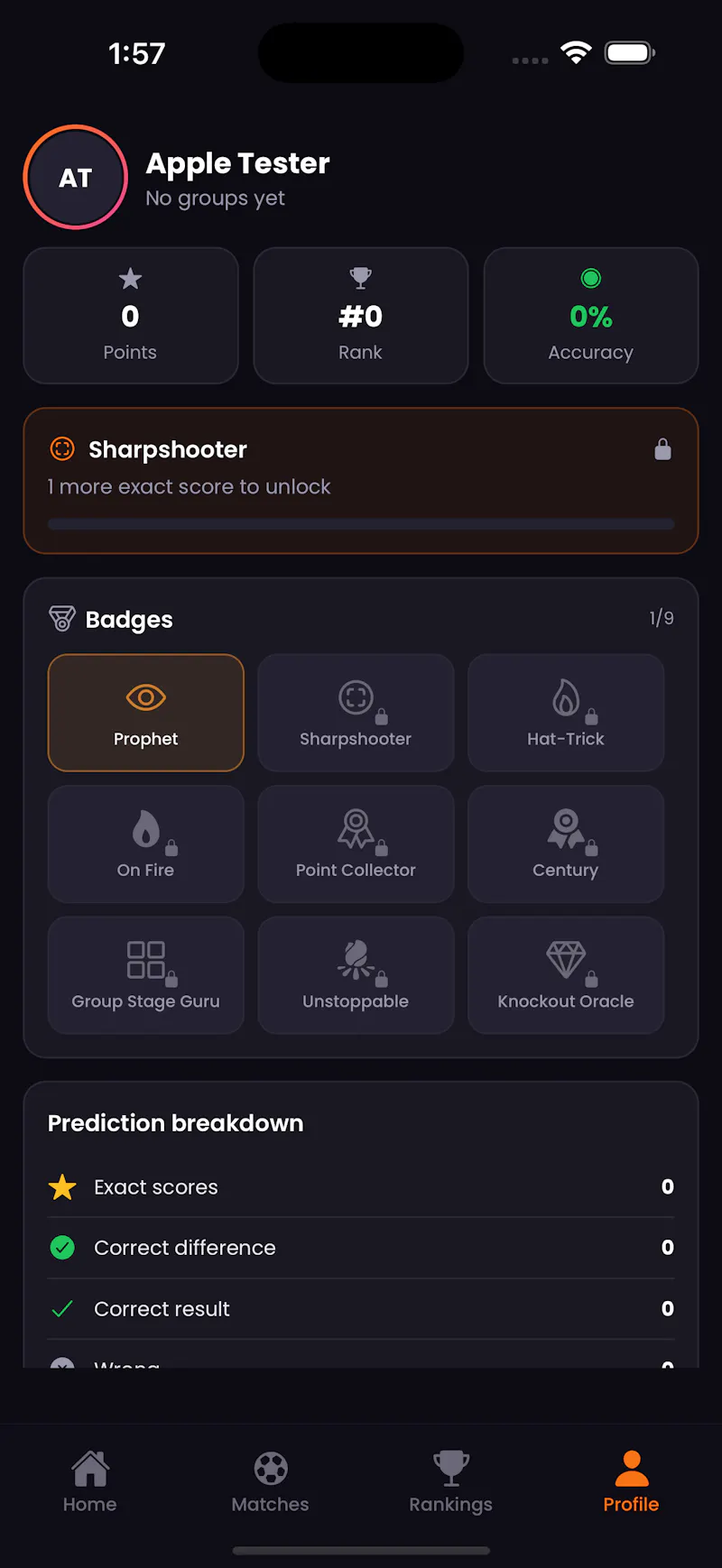Open the Prophet badge

pyautogui.click(x=146, y=713)
